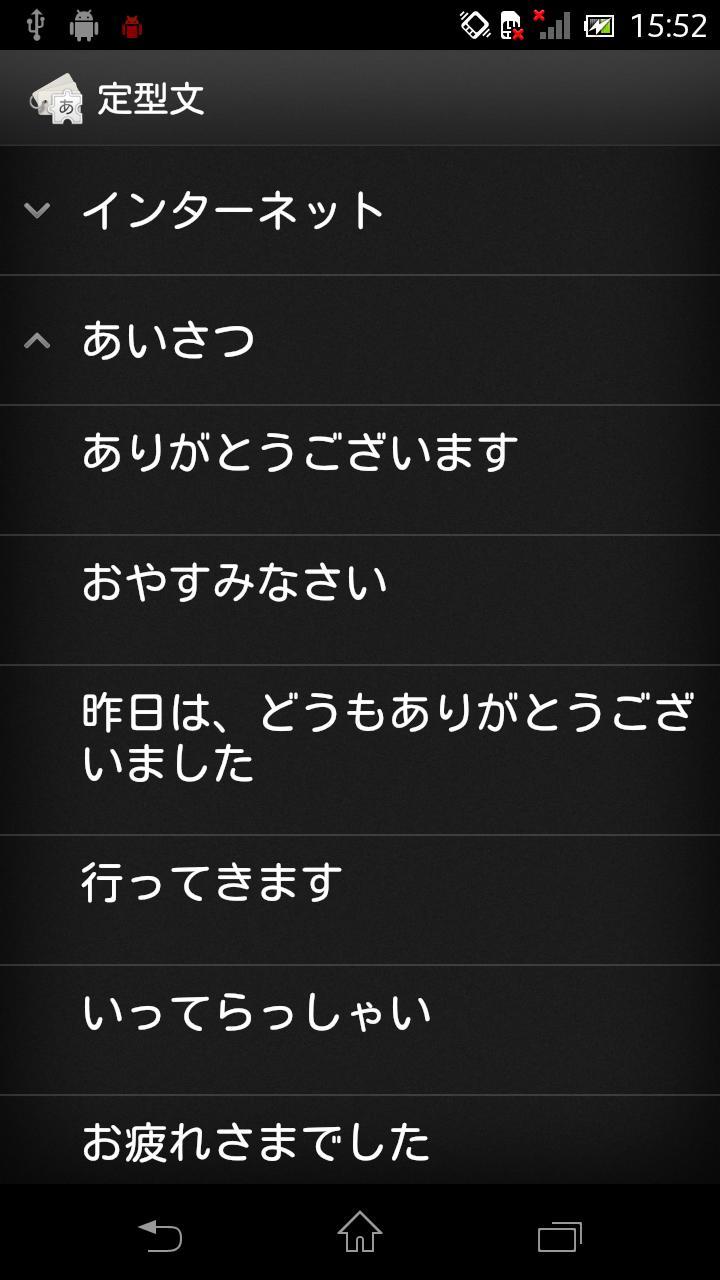Screen dimensions: 720x1280
Task: Tap the downward chevron next to インターネット
Action: tap(37, 209)
